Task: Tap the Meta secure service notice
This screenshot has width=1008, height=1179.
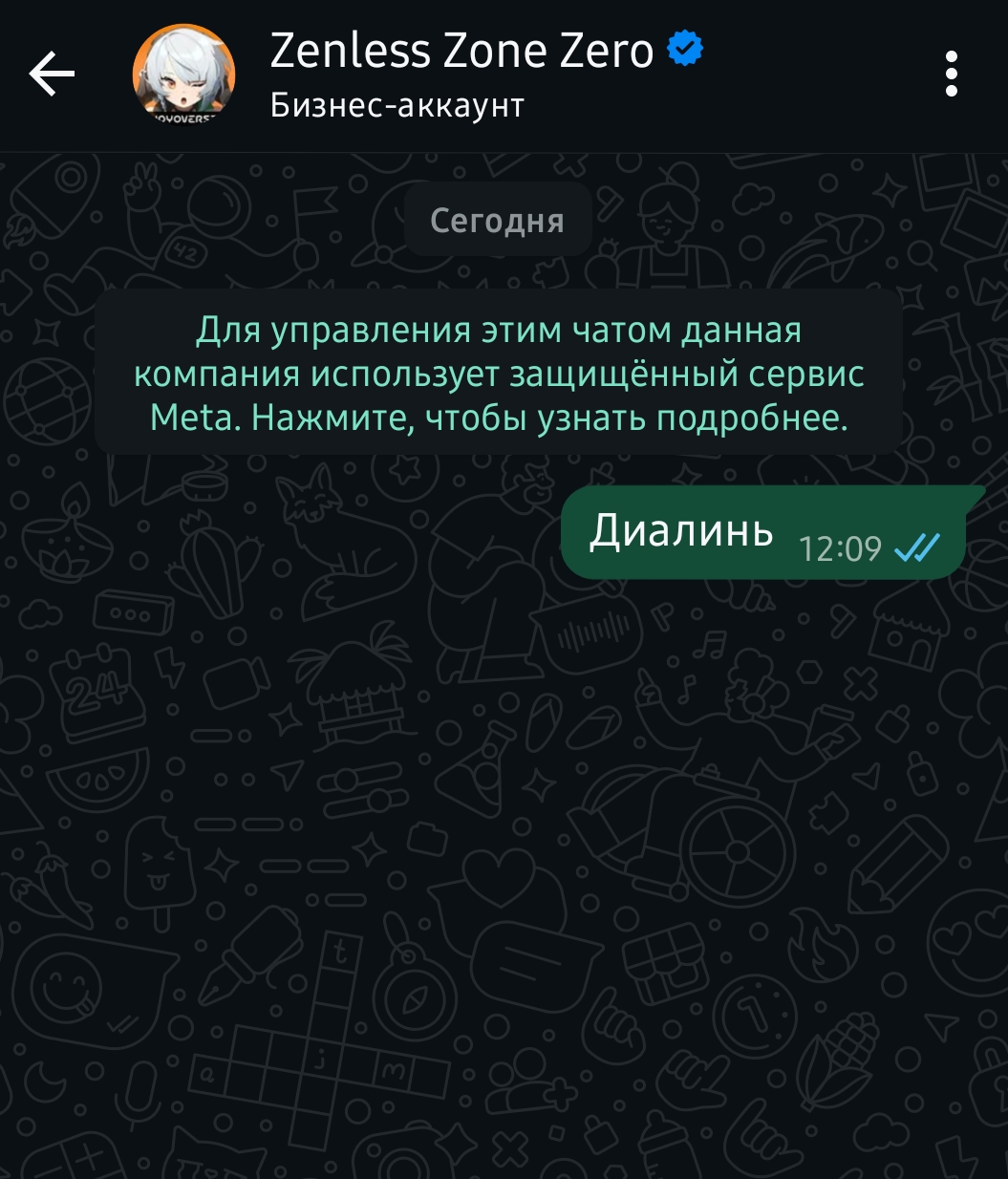Action: tap(499, 374)
